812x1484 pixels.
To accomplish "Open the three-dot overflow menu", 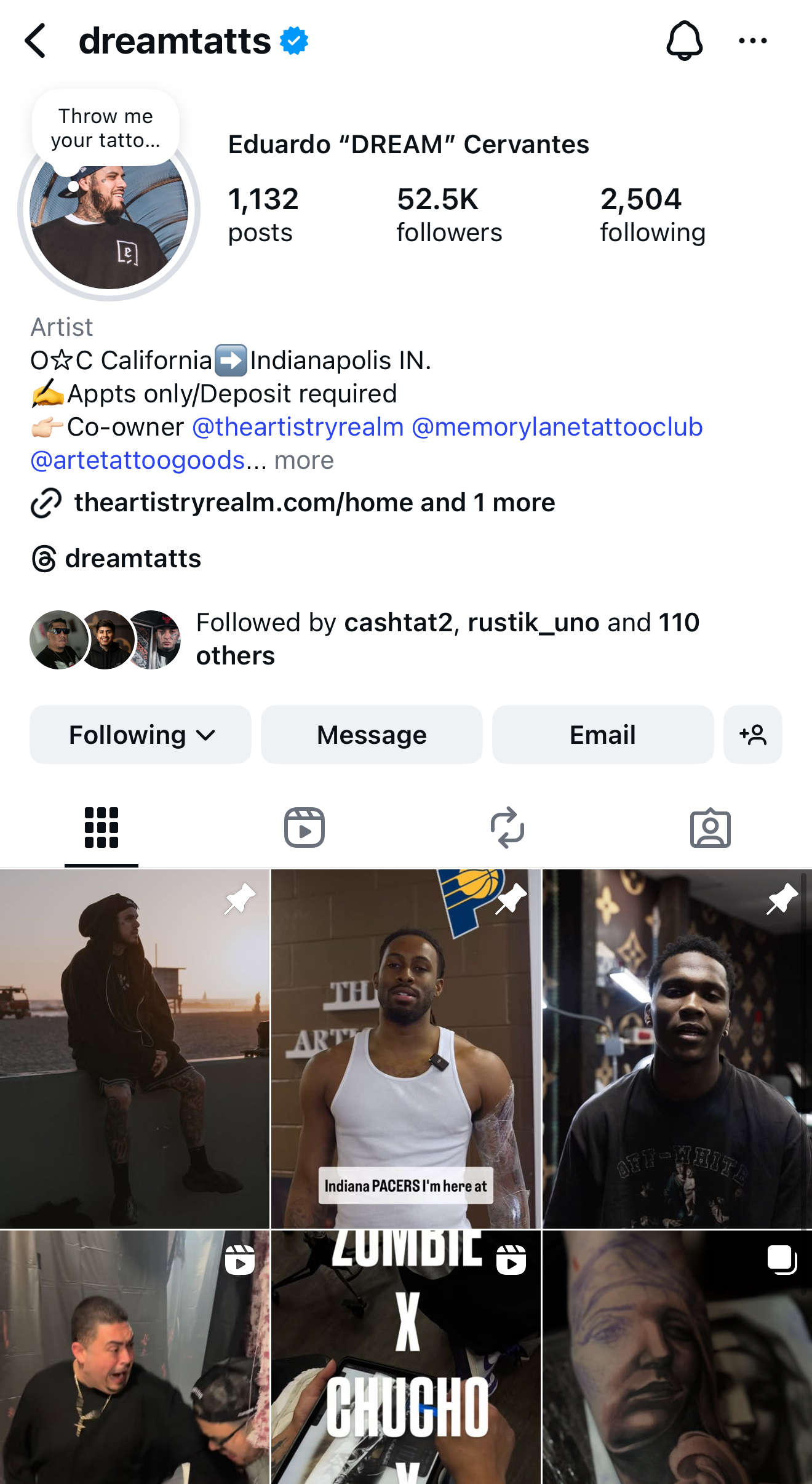I will point(752,41).
